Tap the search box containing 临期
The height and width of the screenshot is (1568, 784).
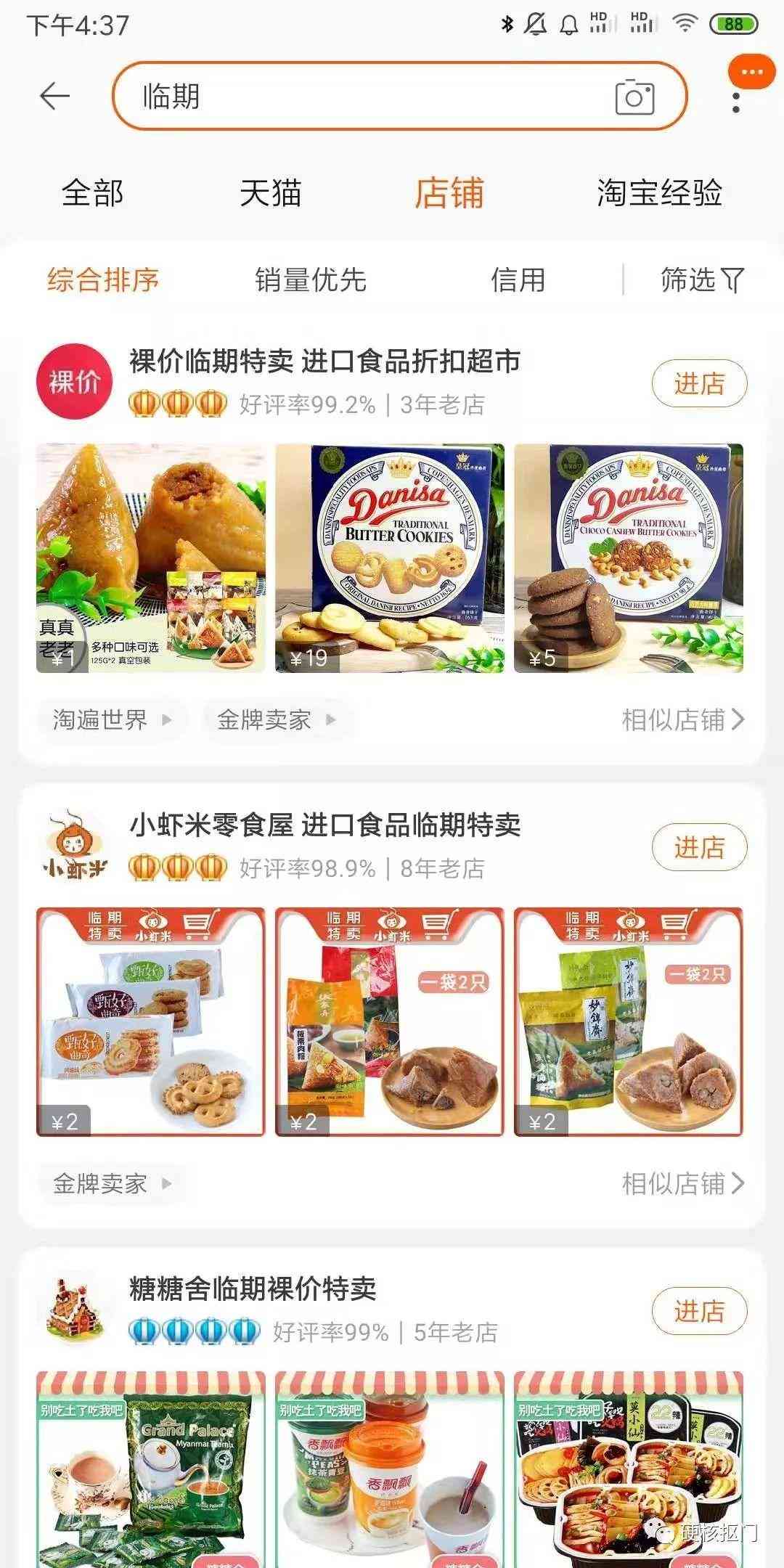[x=363, y=97]
